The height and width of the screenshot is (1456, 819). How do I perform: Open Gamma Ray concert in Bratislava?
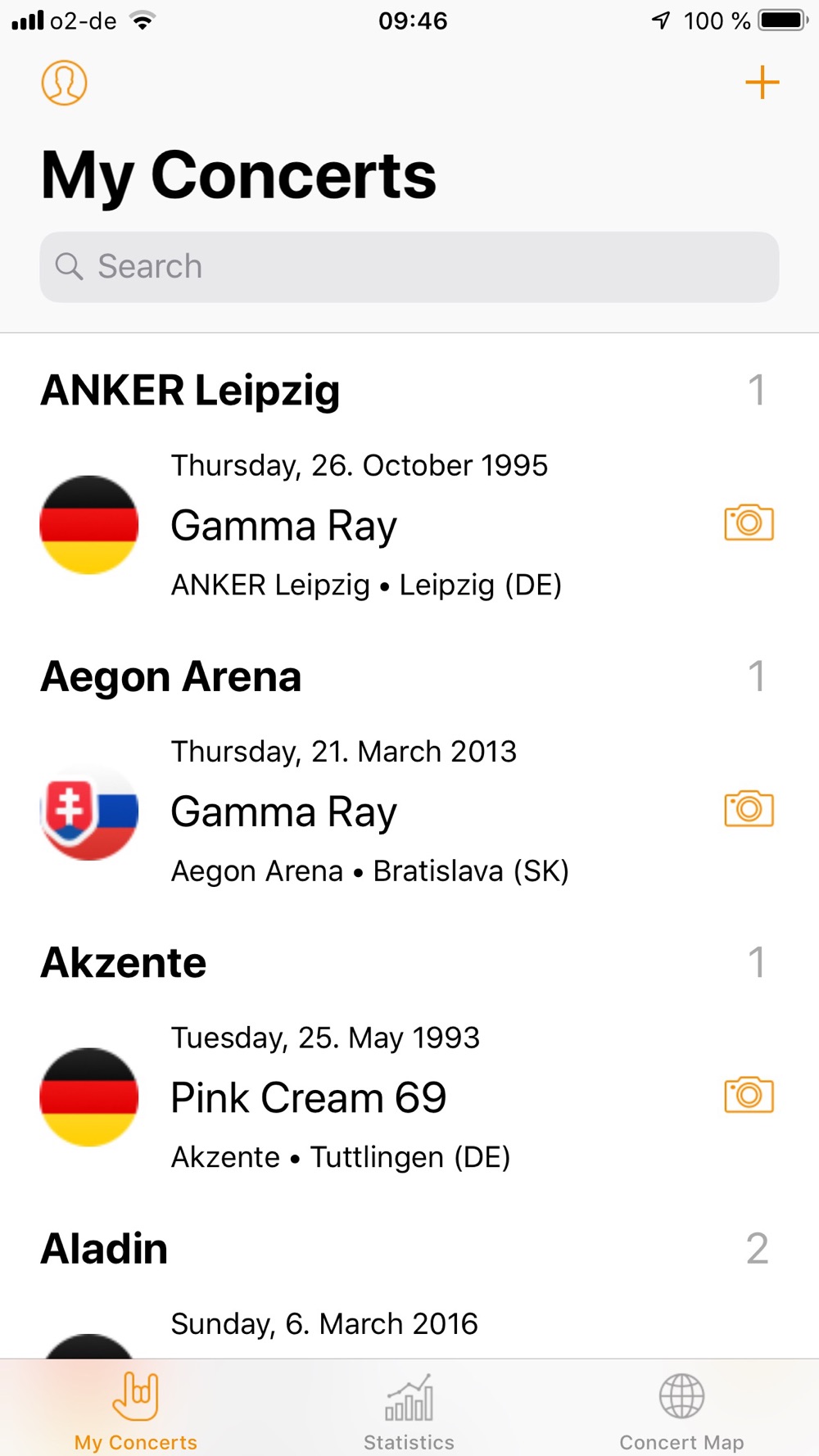point(369,812)
